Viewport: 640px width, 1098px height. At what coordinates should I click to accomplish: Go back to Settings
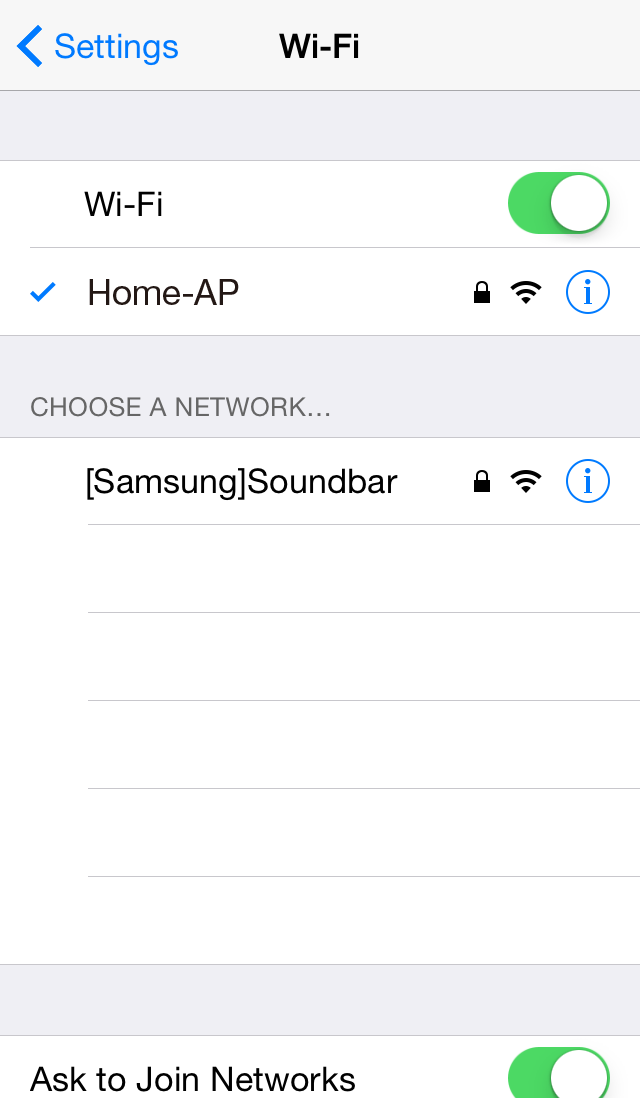(x=98, y=47)
